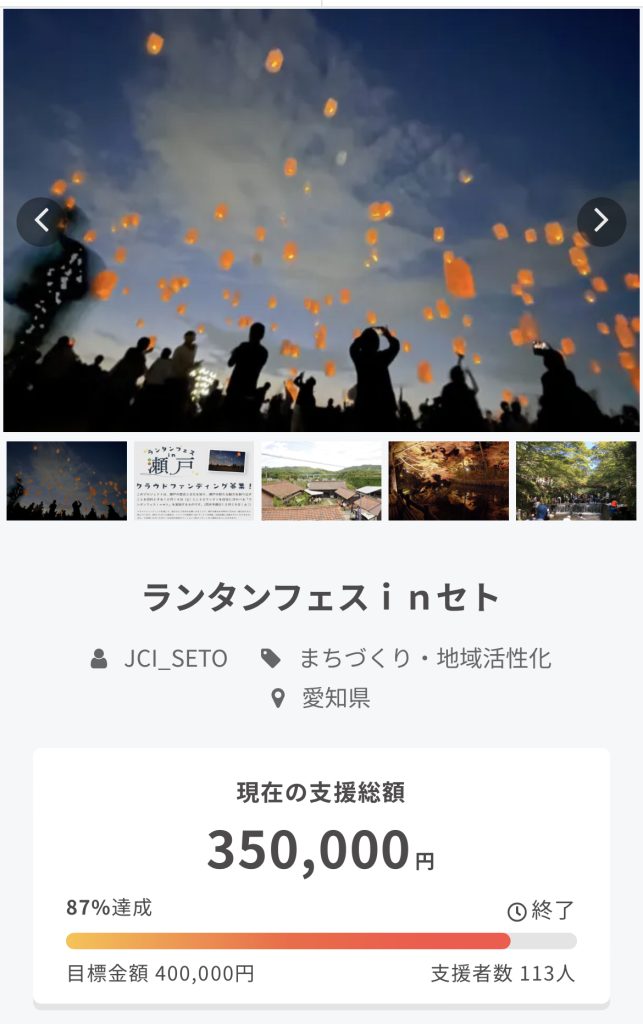Select the forest gathering thumbnail
The image size is (643, 1024).
(576, 481)
